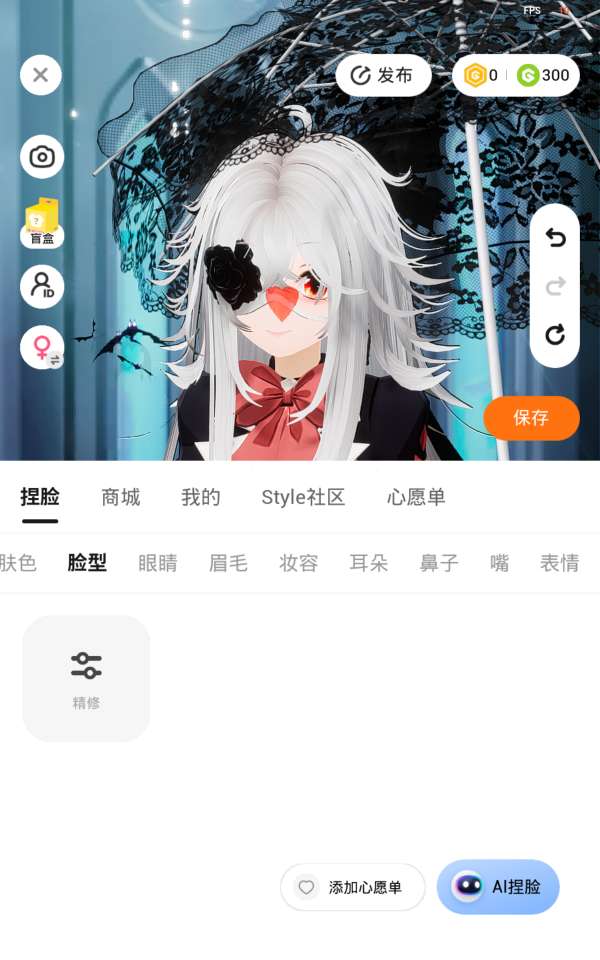Select the 眼睛 category
The width and height of the screenshot is (600, 960).
point(158,563)
